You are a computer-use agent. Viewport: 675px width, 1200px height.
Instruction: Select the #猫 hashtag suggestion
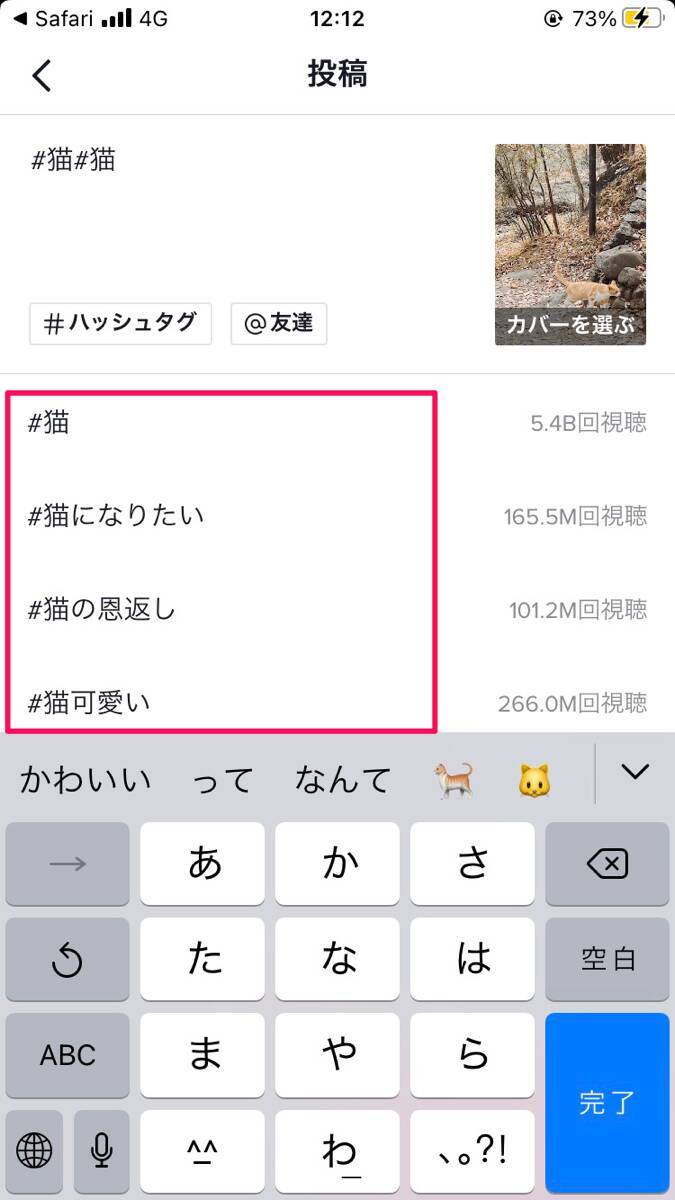point(220,423)
